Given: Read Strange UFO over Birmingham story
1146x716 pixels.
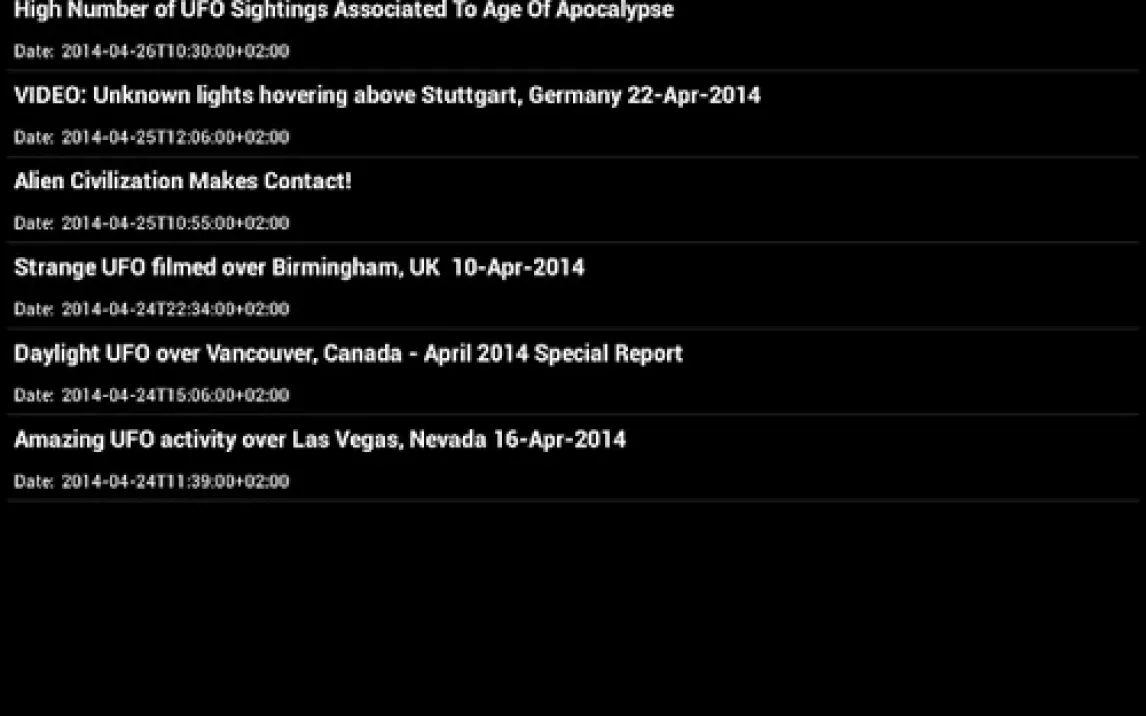Looking at the screenshot, I should click(299, 268).
